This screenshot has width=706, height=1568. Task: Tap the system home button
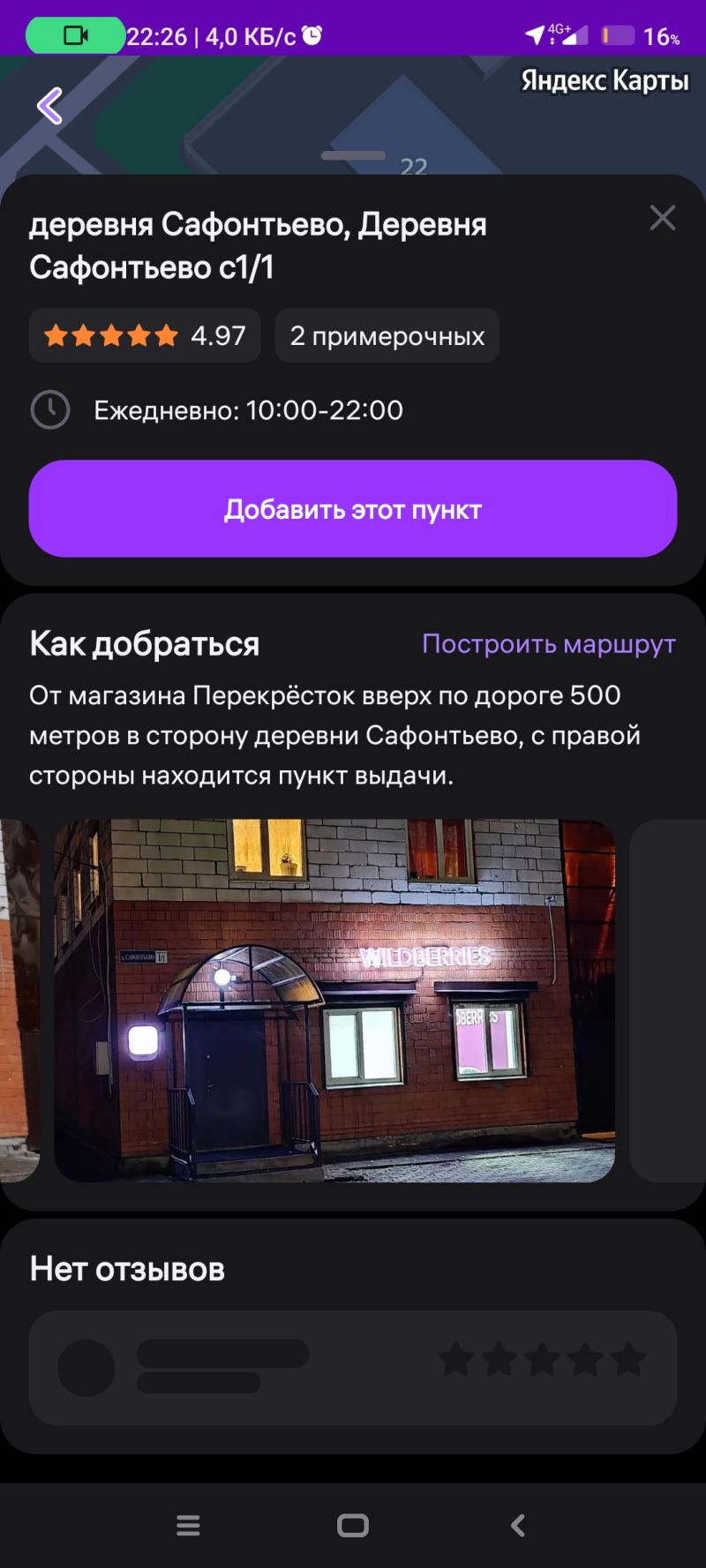coord(353,1526)
